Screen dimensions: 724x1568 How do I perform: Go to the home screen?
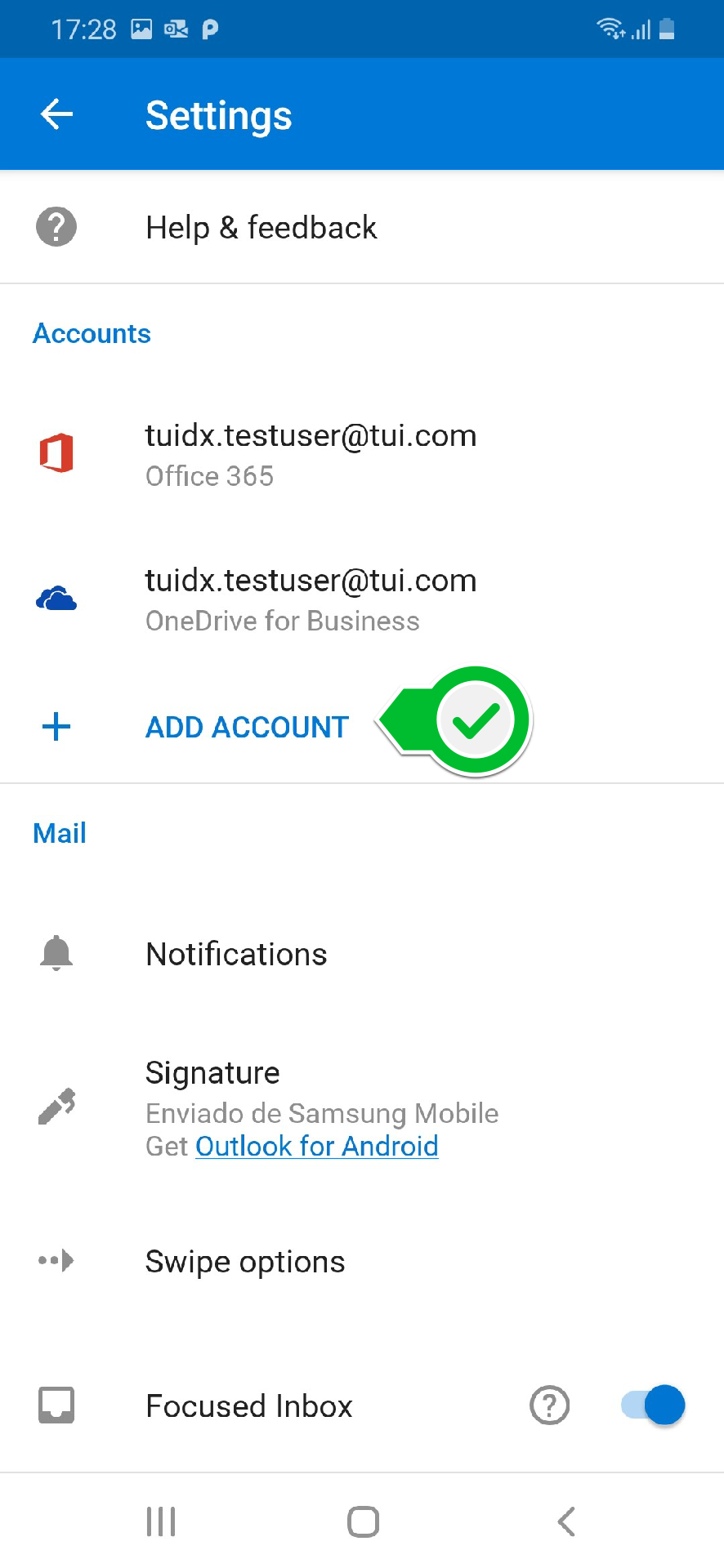pyautogui.click(x=363, y=1521)
